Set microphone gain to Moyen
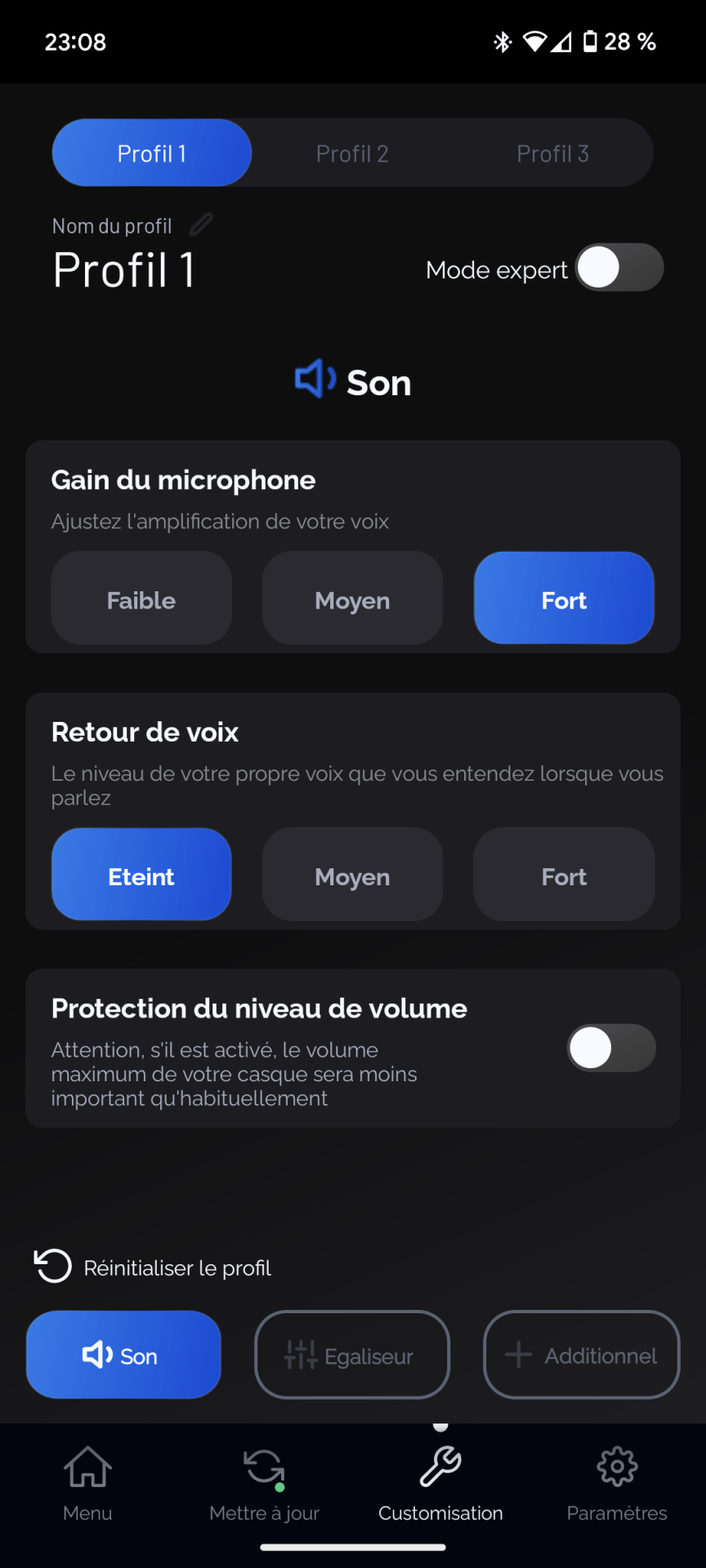 tap(352, 599)
